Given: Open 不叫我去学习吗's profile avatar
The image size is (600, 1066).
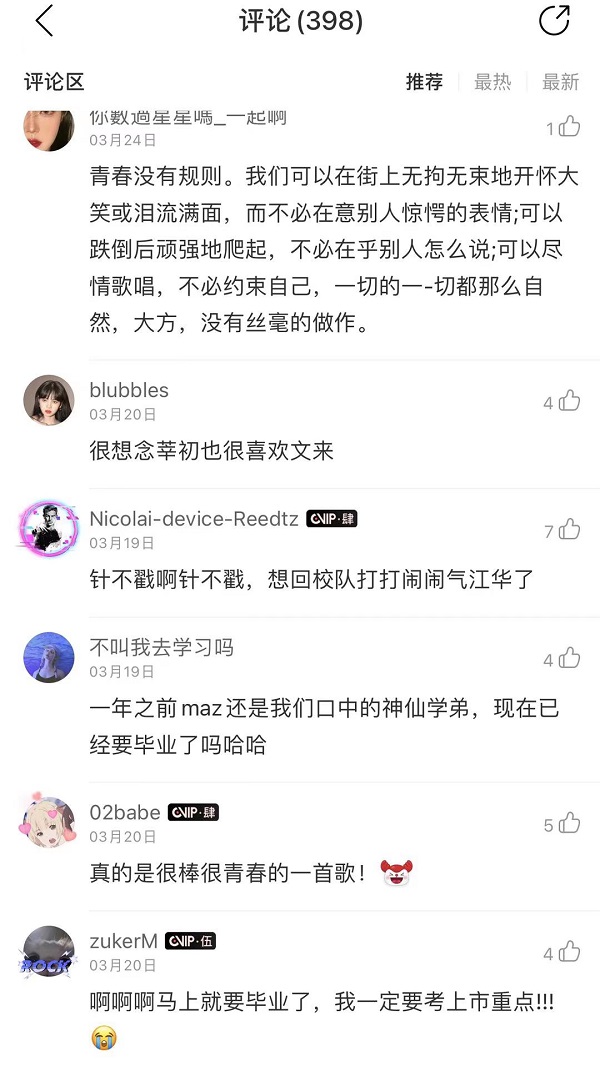Looking at the screenshot, I should (x=49, y=658).
